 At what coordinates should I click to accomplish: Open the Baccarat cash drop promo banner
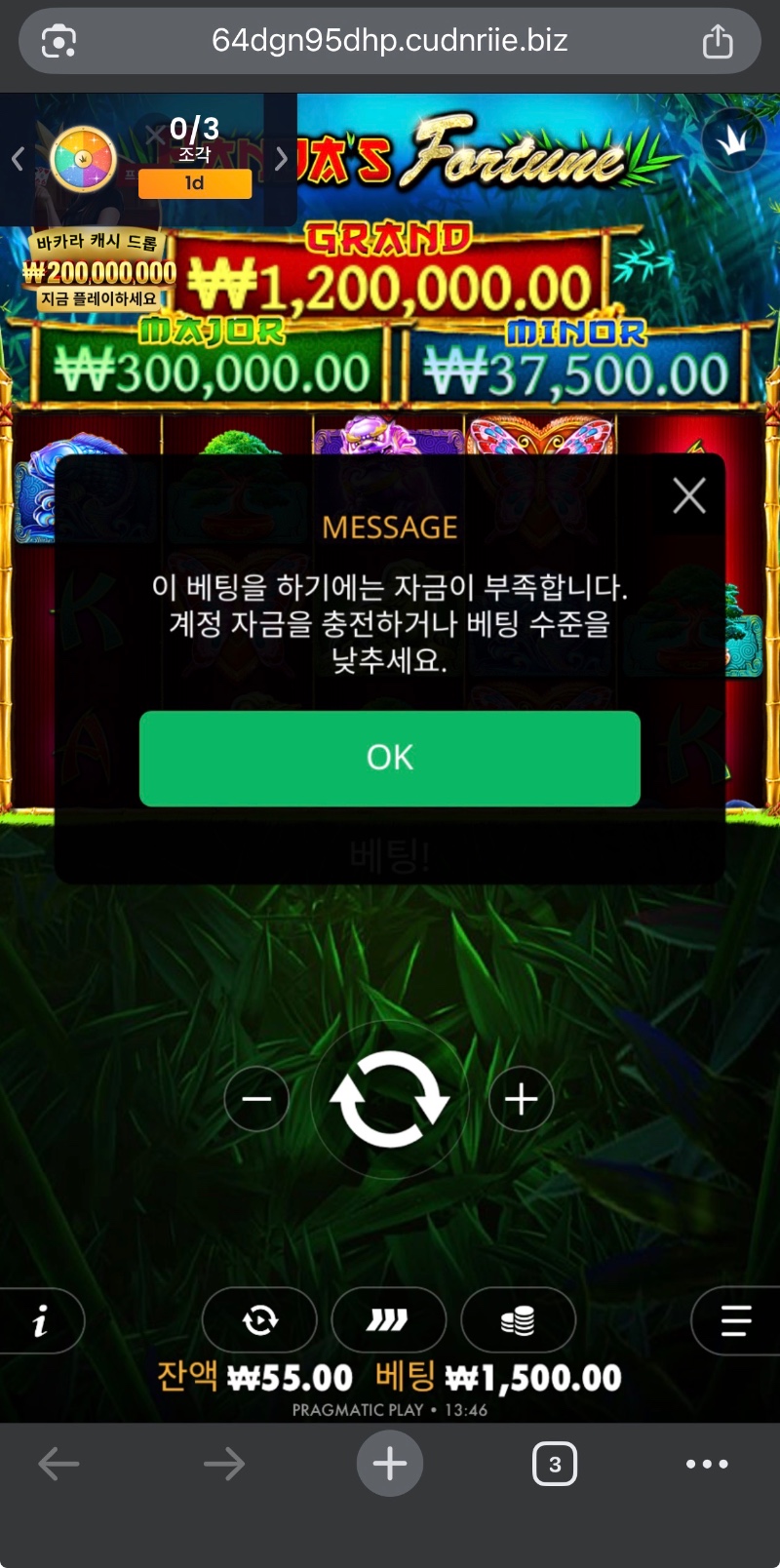[x=99, y=271]
